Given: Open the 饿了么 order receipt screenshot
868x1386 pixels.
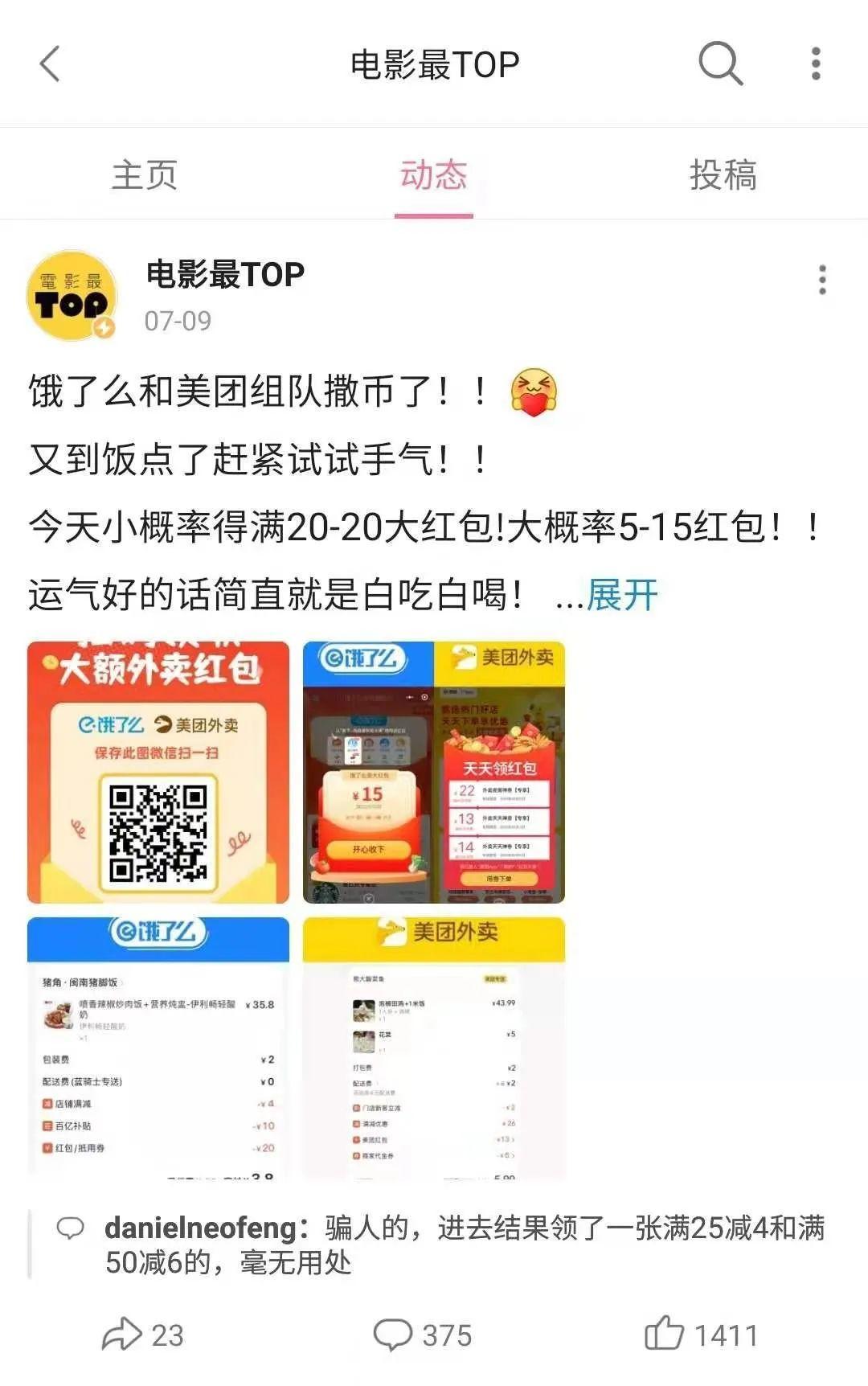Looking at the screenshot, I should [x=158, y=1045].
